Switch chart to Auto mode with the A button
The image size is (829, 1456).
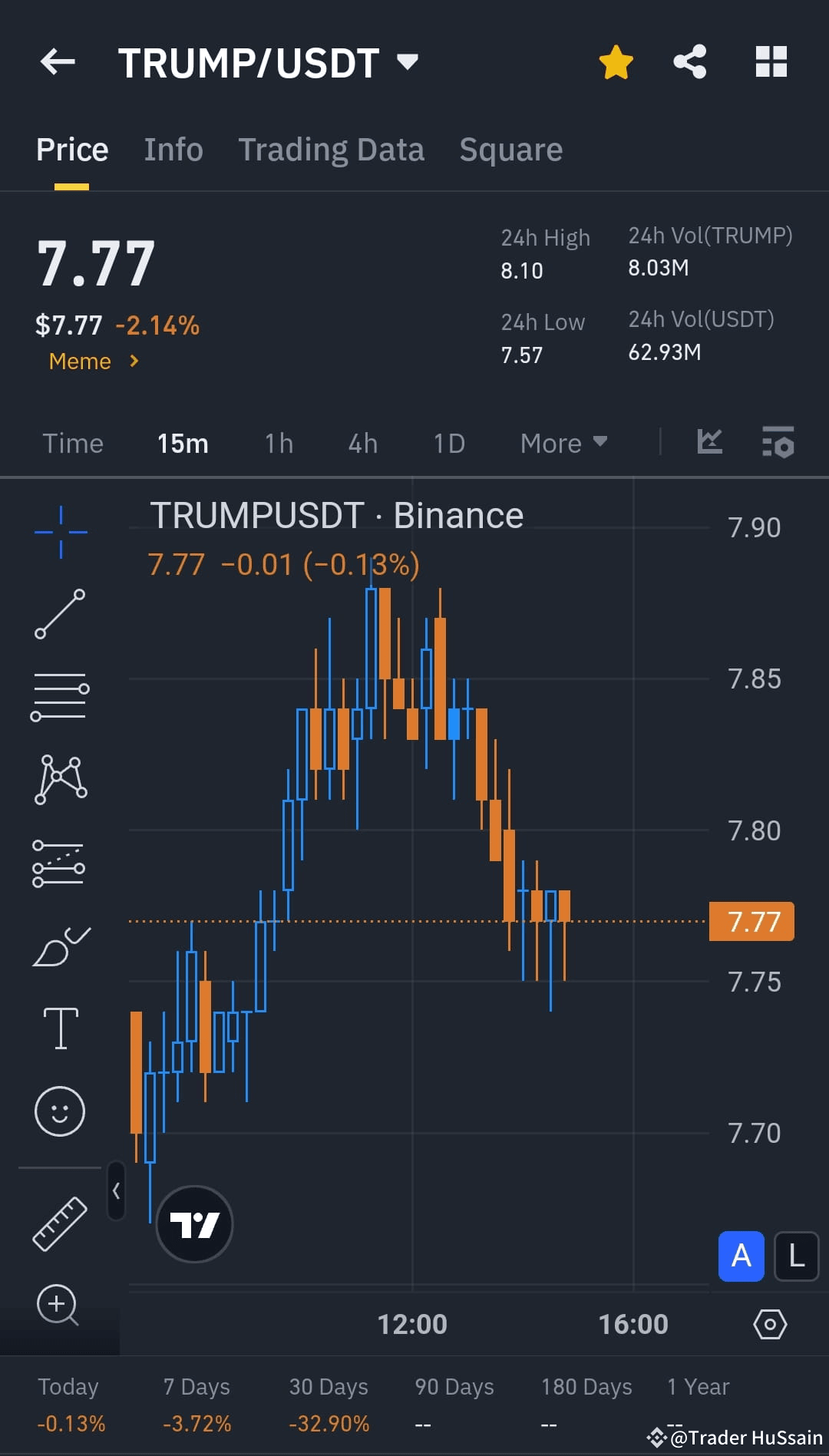pyautogui.click(x=740, y=1257)
